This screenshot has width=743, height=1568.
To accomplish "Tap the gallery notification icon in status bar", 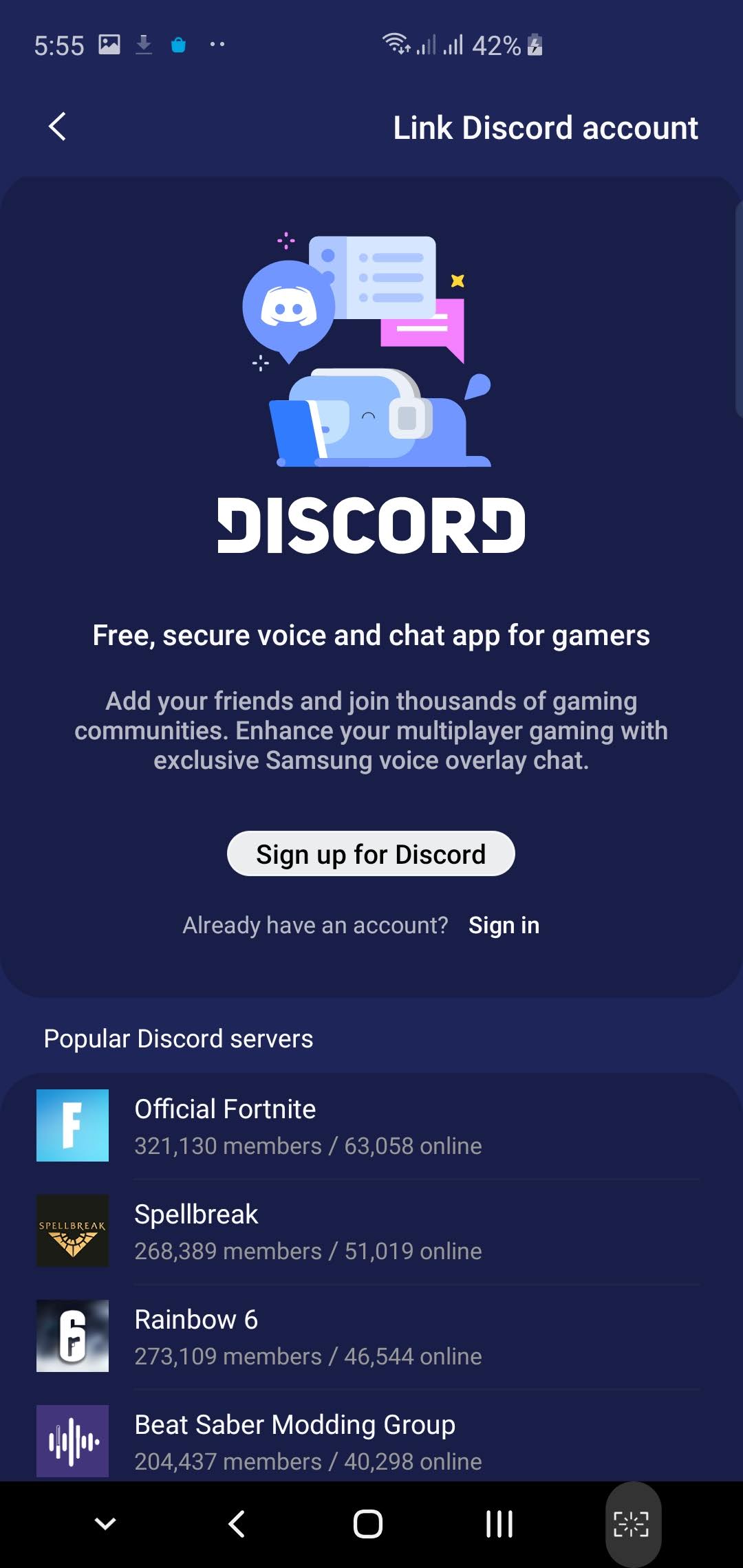I will point(110,44).
